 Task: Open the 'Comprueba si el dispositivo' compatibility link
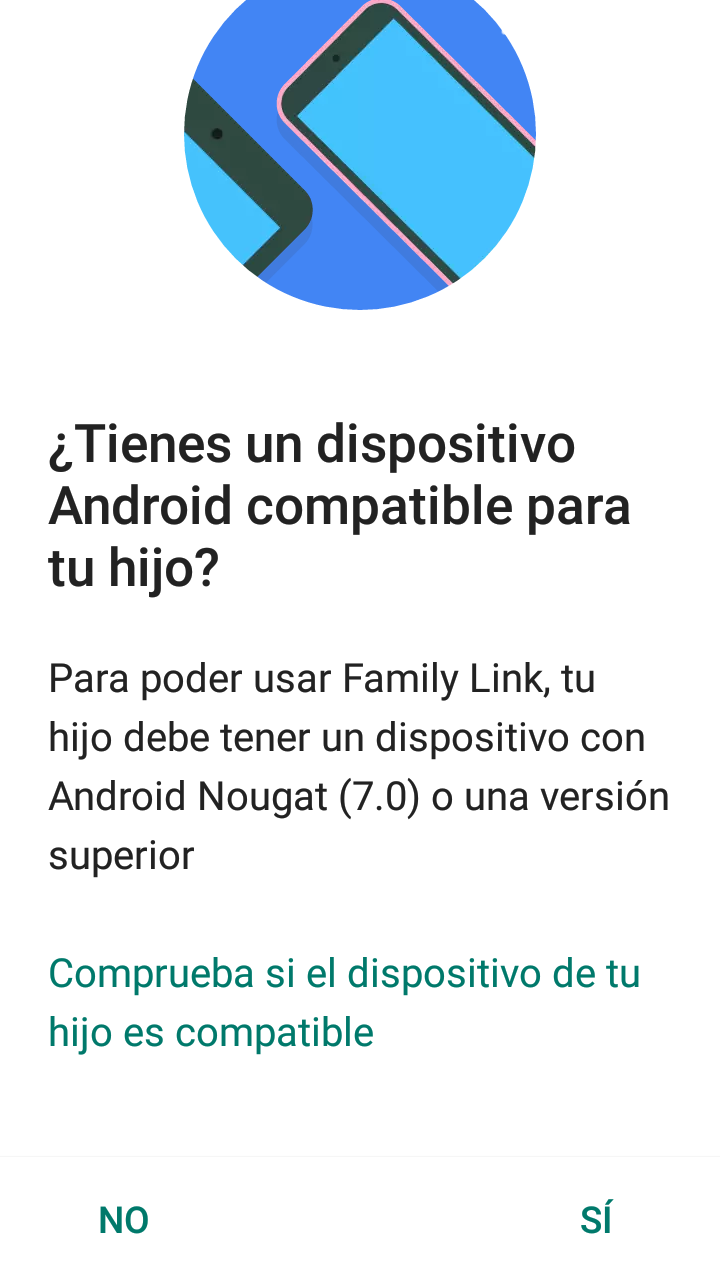click(344, 1002)
